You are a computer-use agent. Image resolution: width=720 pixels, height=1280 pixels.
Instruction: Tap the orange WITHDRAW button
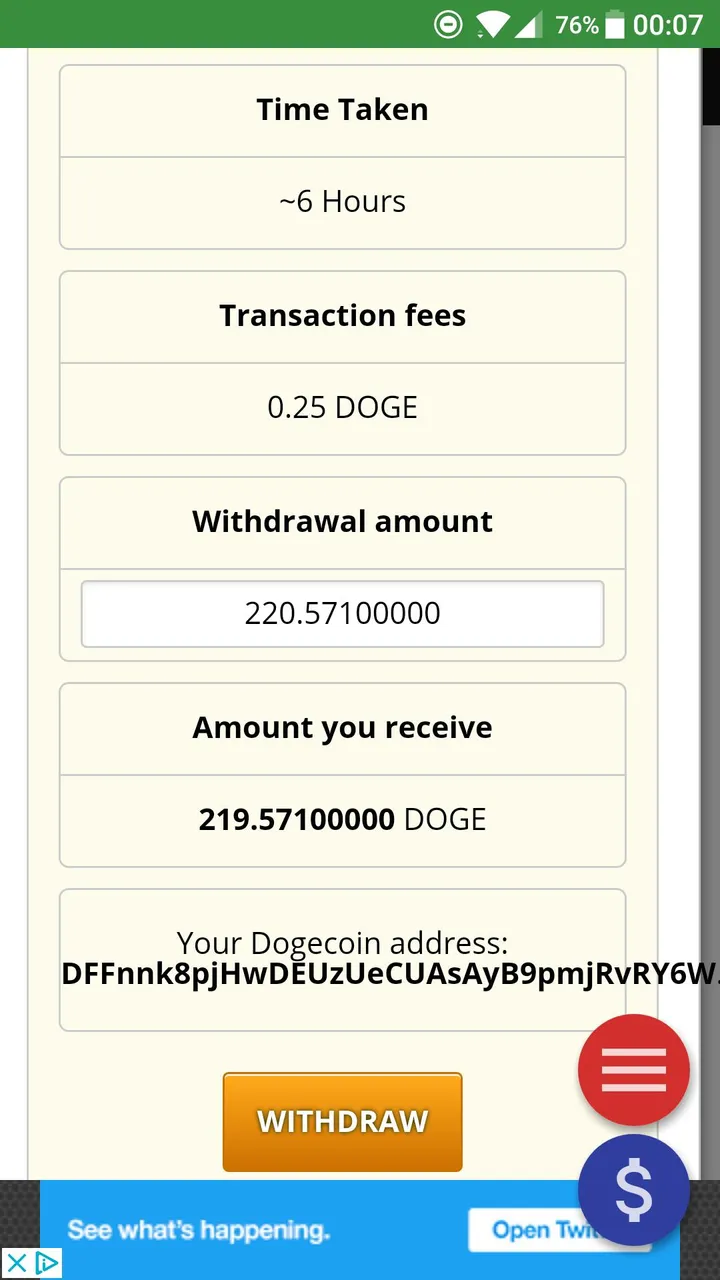(x=342, y=1121)
